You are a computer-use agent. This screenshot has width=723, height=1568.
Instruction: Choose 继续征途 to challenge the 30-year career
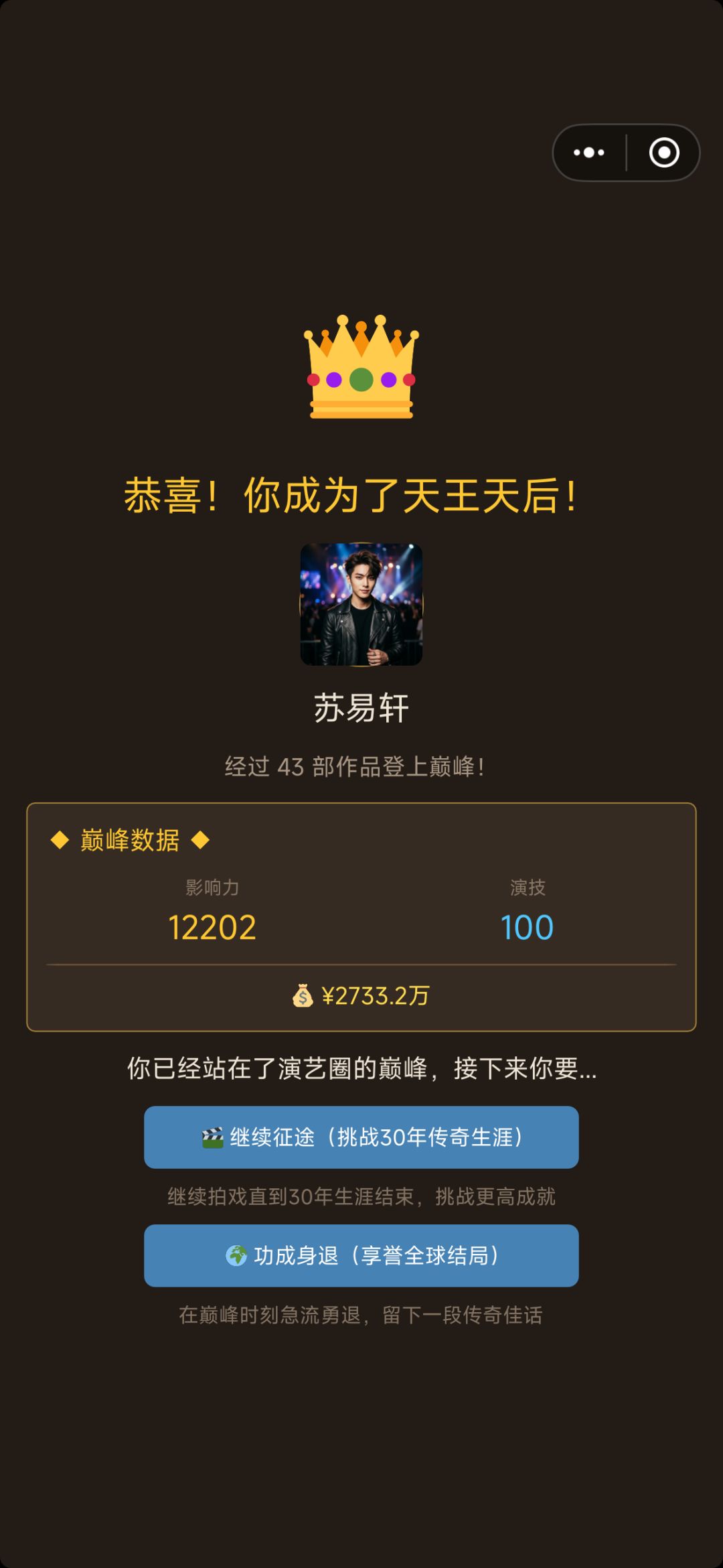tap(361, 1137)
